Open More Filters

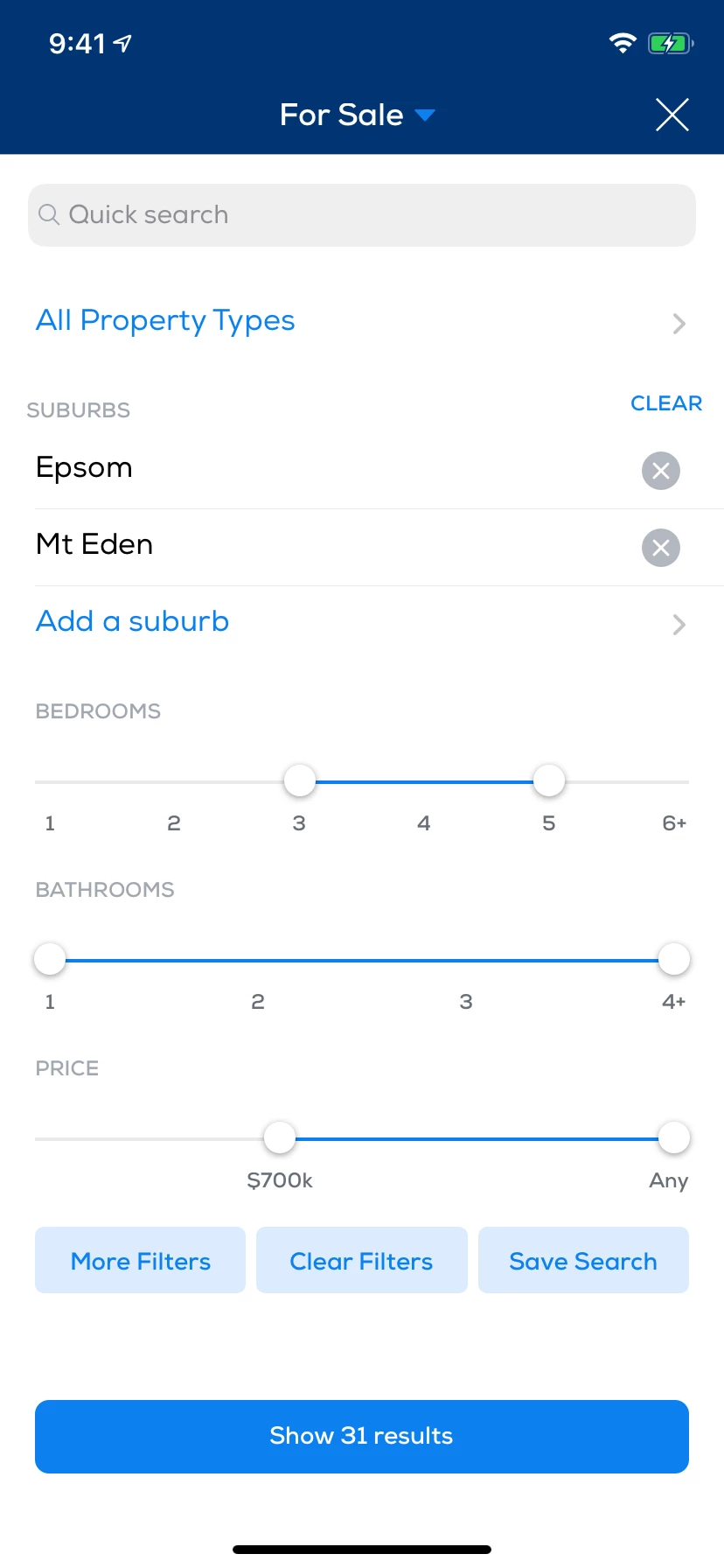click(140, 1261)
